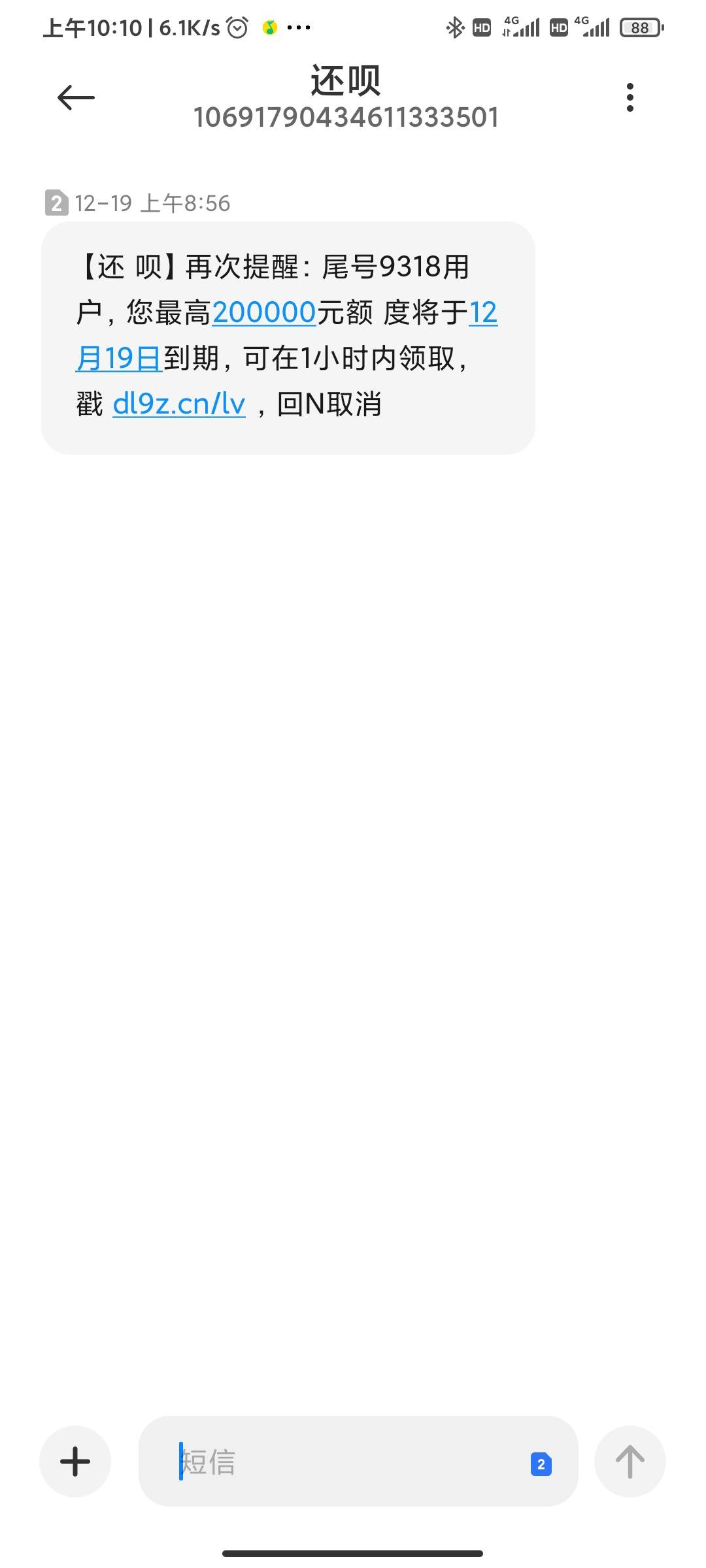The image size is (706, 1568).
Task: Send the message with the arrow button
Action: (x=630, y=1461)
